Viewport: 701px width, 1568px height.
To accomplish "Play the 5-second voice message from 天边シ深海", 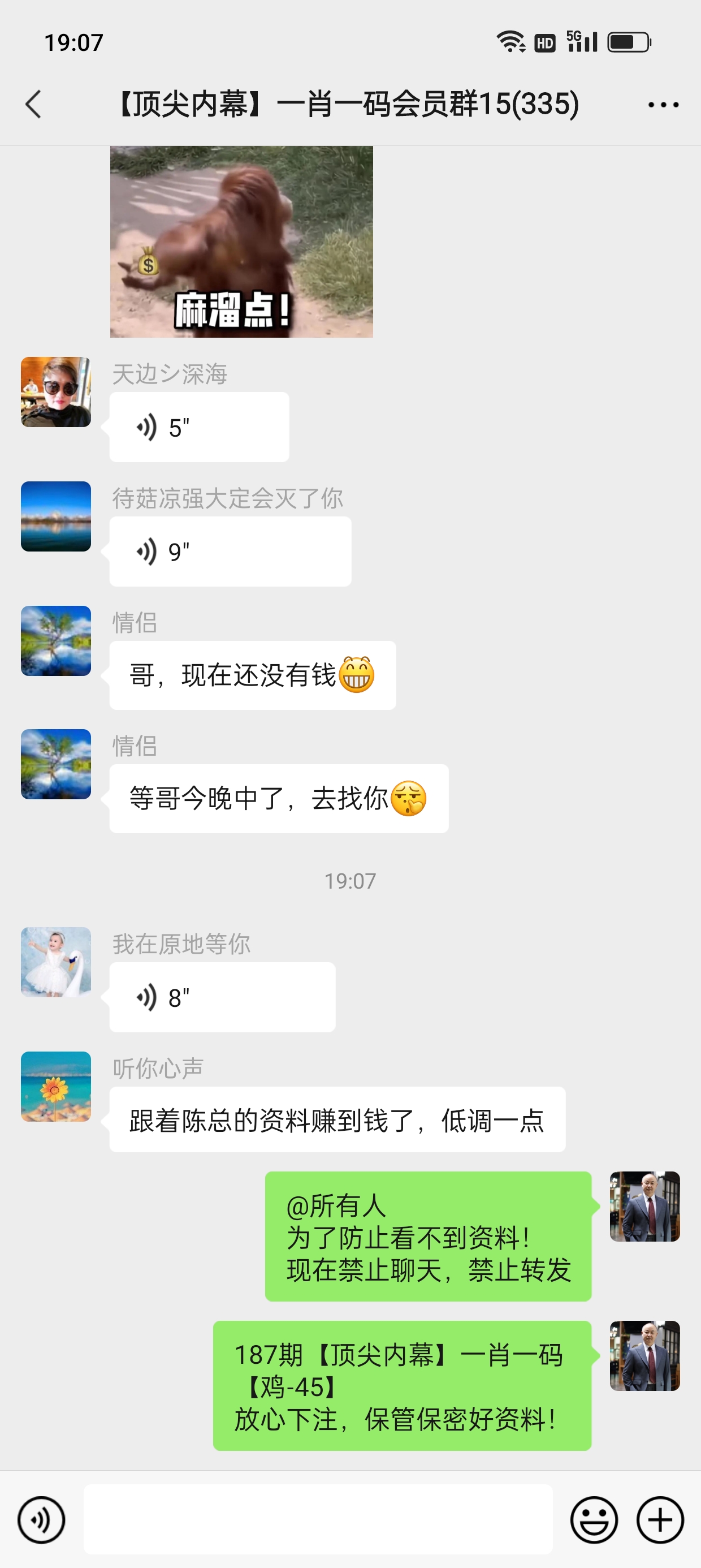I will [x=198, y=427].
